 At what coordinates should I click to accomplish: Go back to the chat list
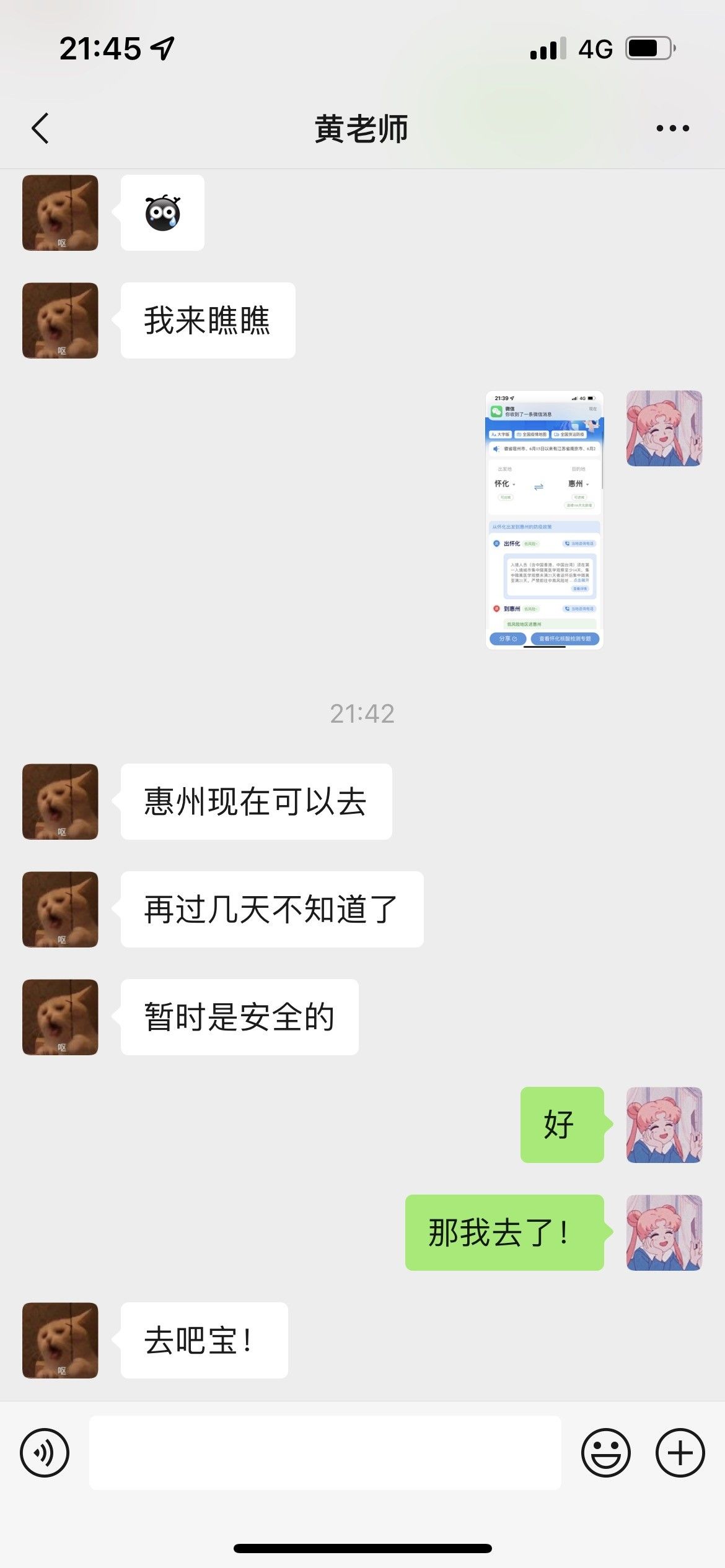[x=40, y=129]
